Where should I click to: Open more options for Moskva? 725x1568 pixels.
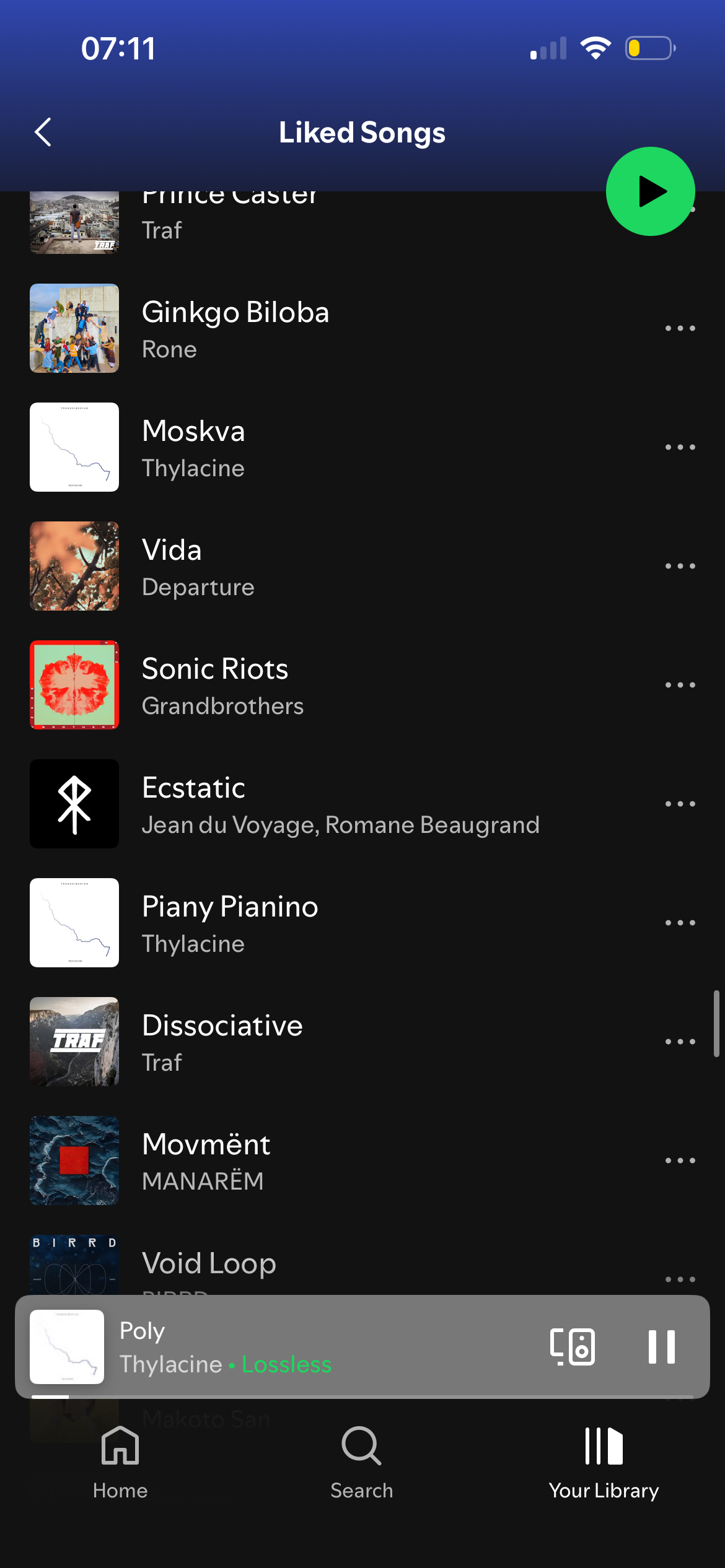(x=680, y=447)
